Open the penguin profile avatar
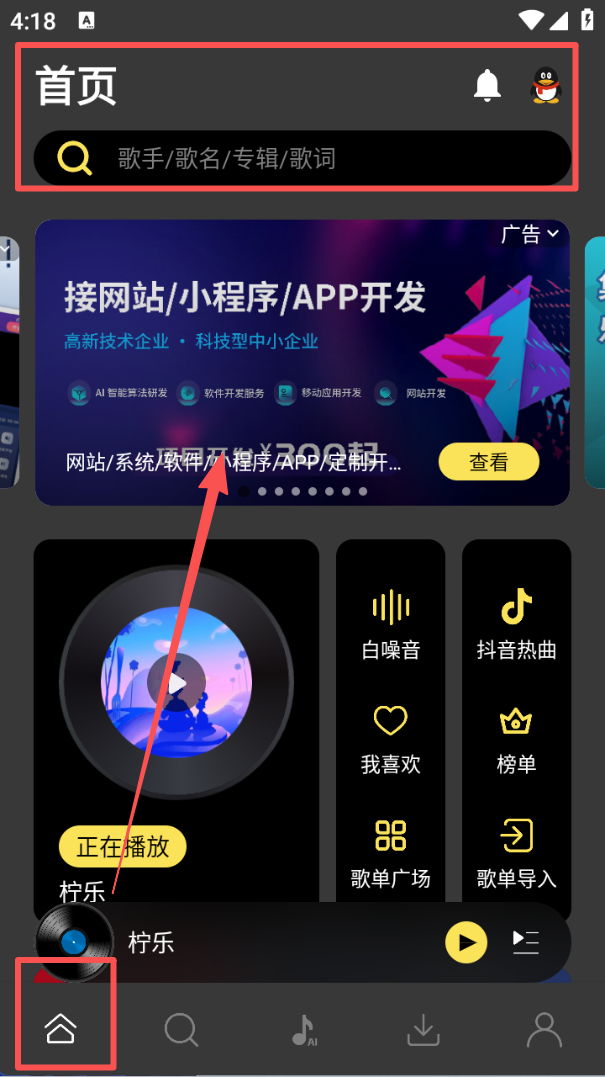The width and height of the screenshot is (605, 1077). 545,86
